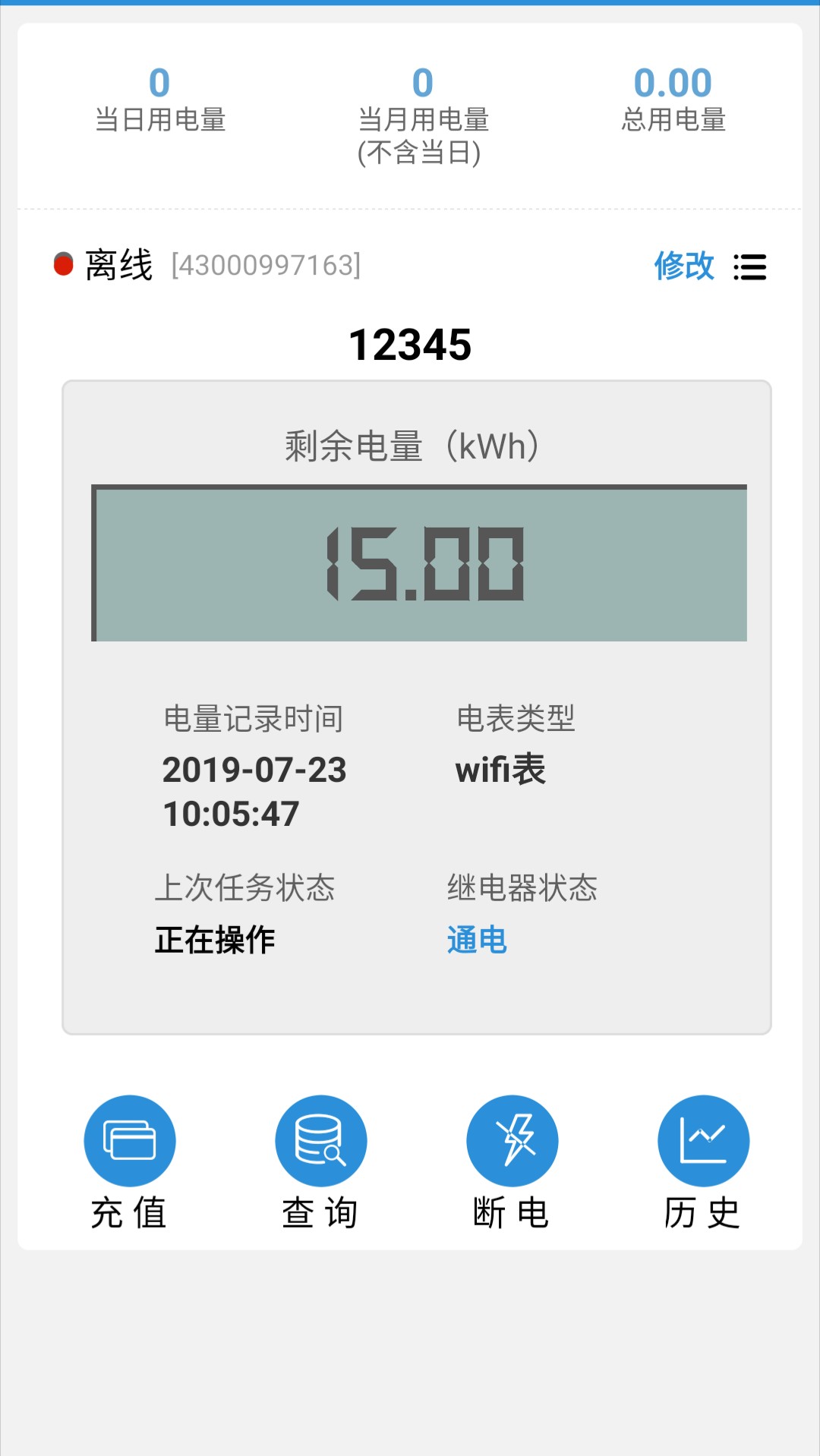Click the lightning bolt icon above 断电

pos(512,1140)
